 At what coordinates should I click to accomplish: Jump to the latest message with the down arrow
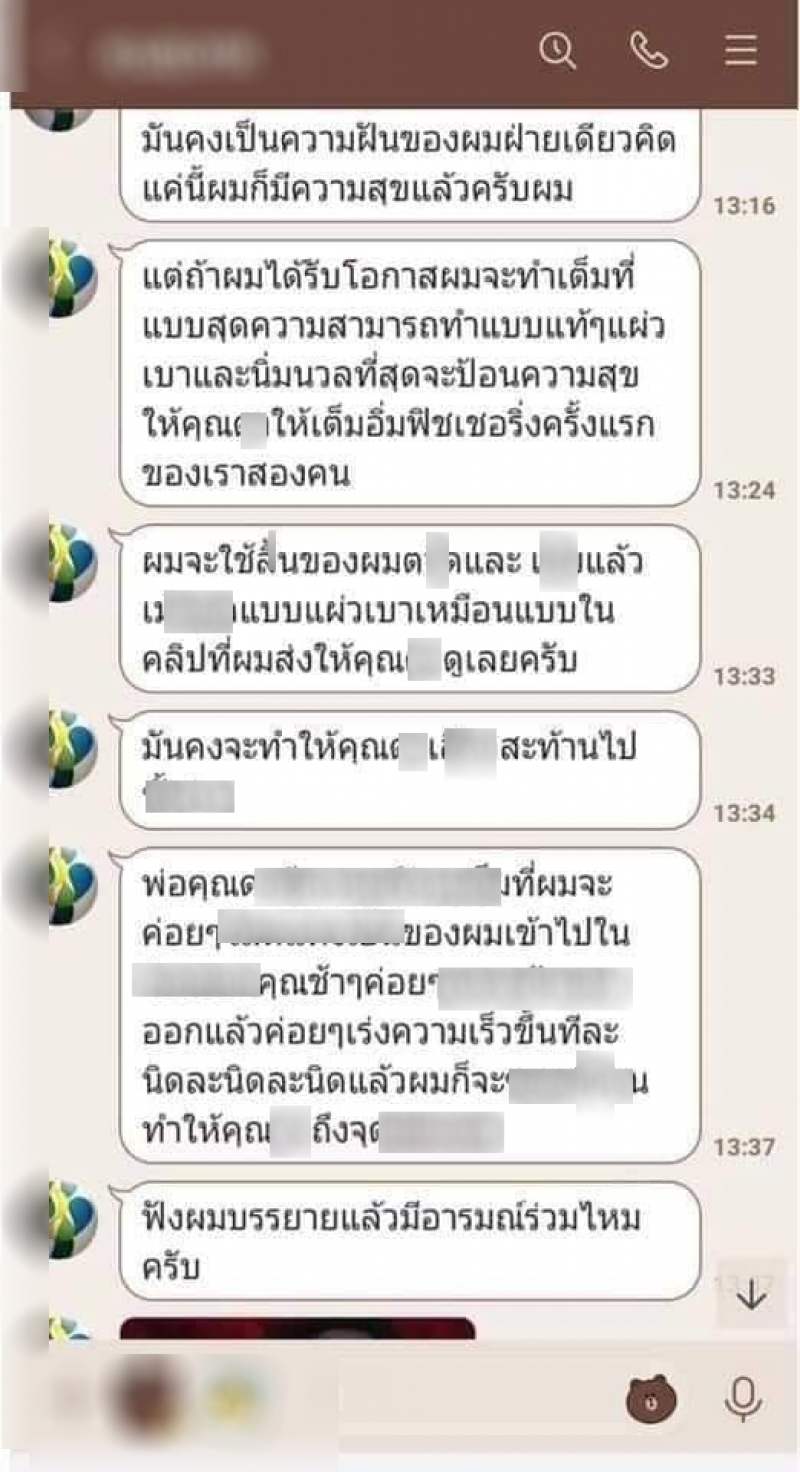tap(750, 1295)
